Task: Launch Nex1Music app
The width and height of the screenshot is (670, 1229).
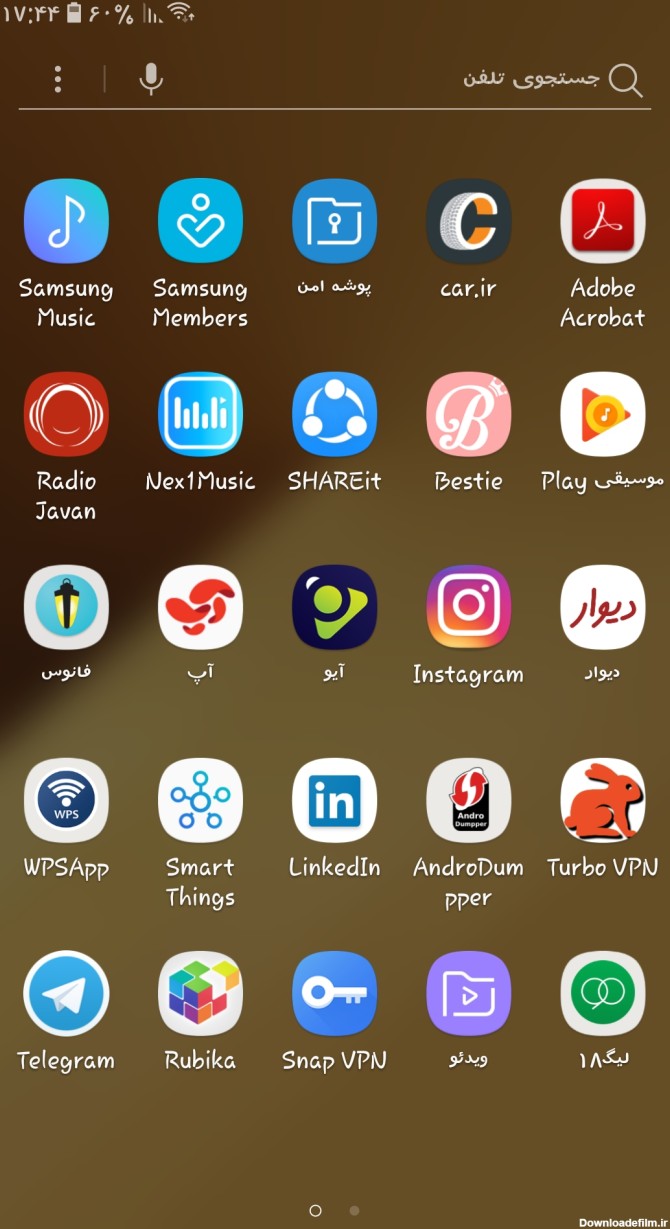Action: click(200, 415)
